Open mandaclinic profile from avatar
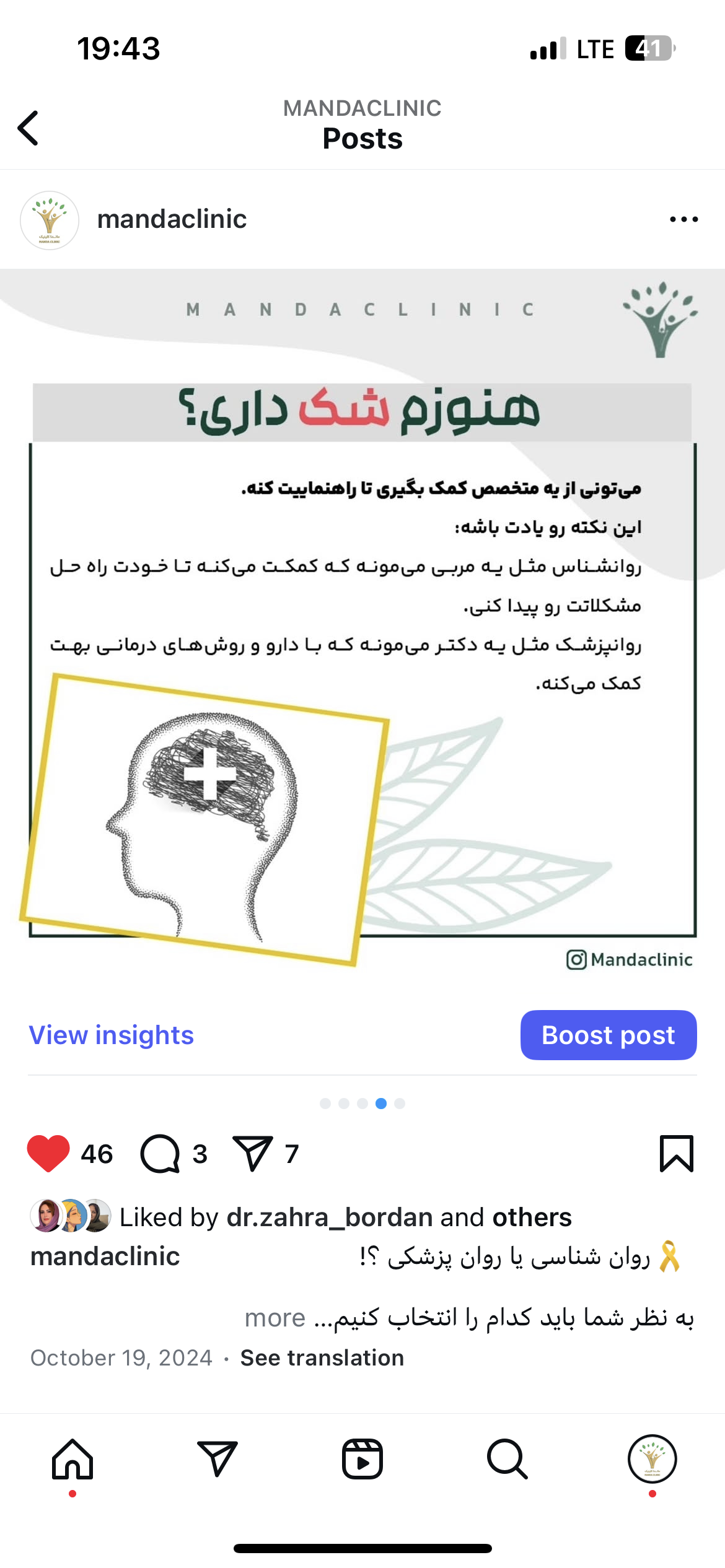Viewport: 725px width, 1568px height. click(x=50, y=220)
